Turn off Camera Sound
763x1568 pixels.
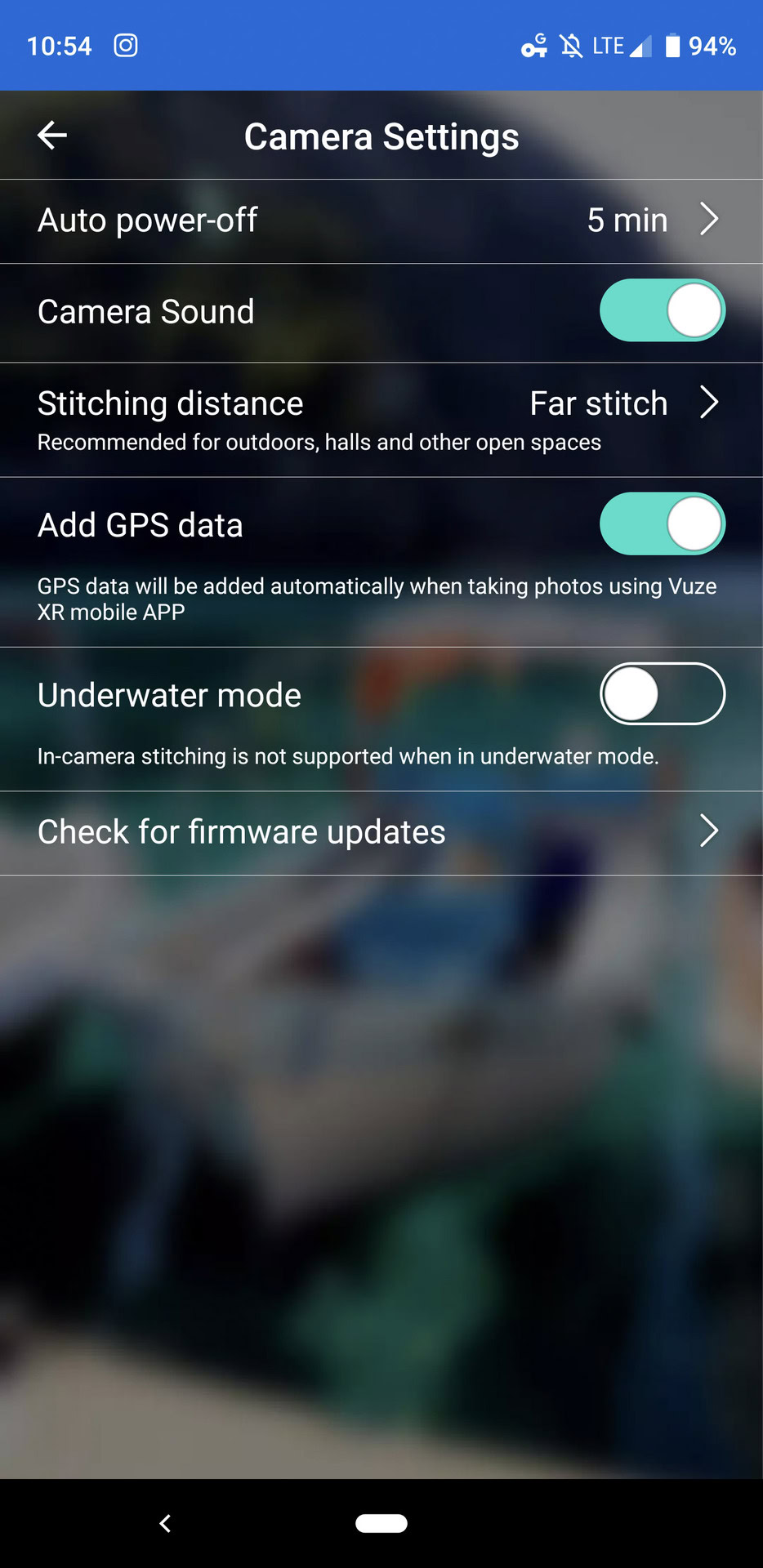[x=662, y=311]
